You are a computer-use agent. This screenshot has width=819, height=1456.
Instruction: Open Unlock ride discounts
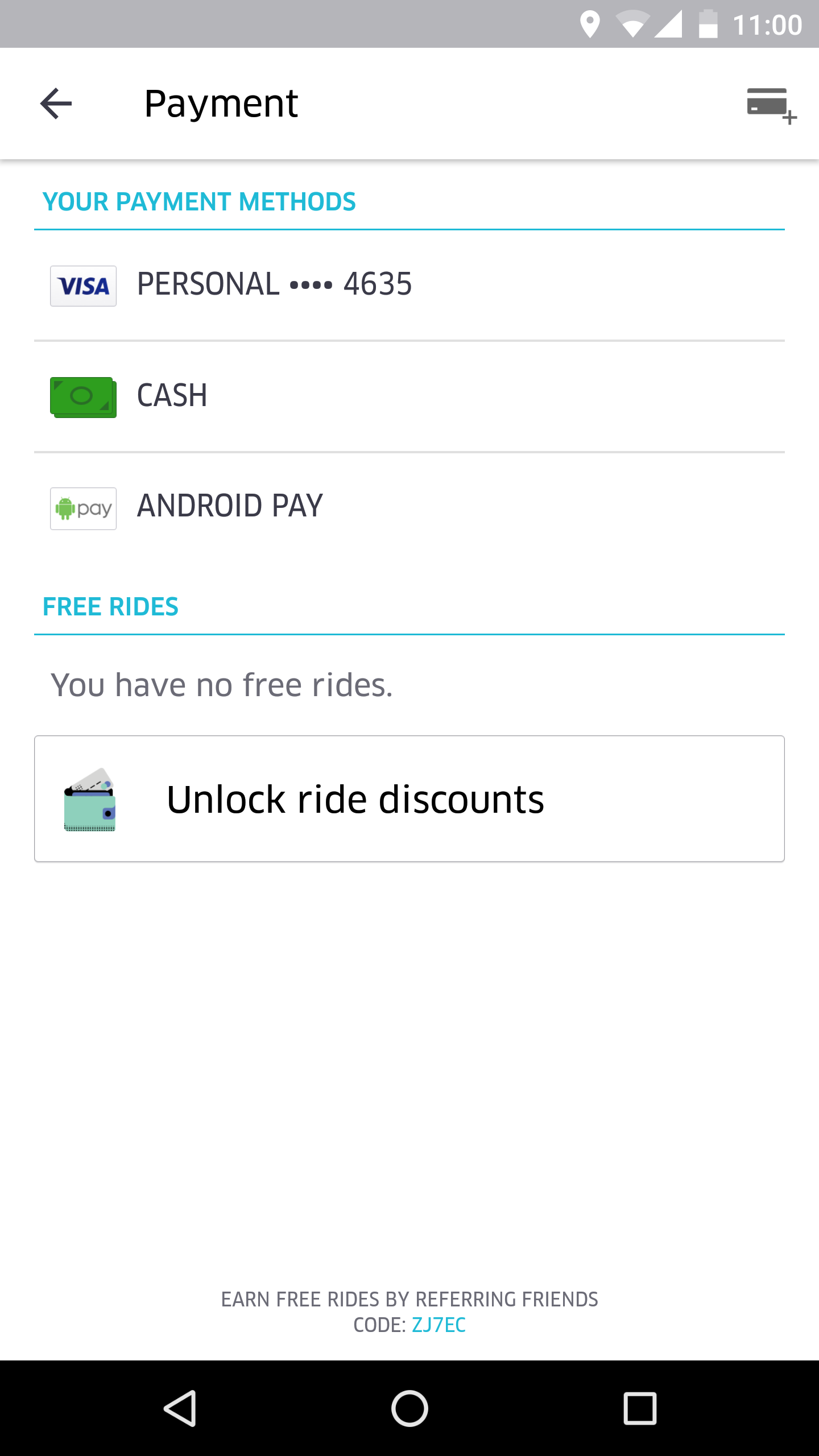355,799
